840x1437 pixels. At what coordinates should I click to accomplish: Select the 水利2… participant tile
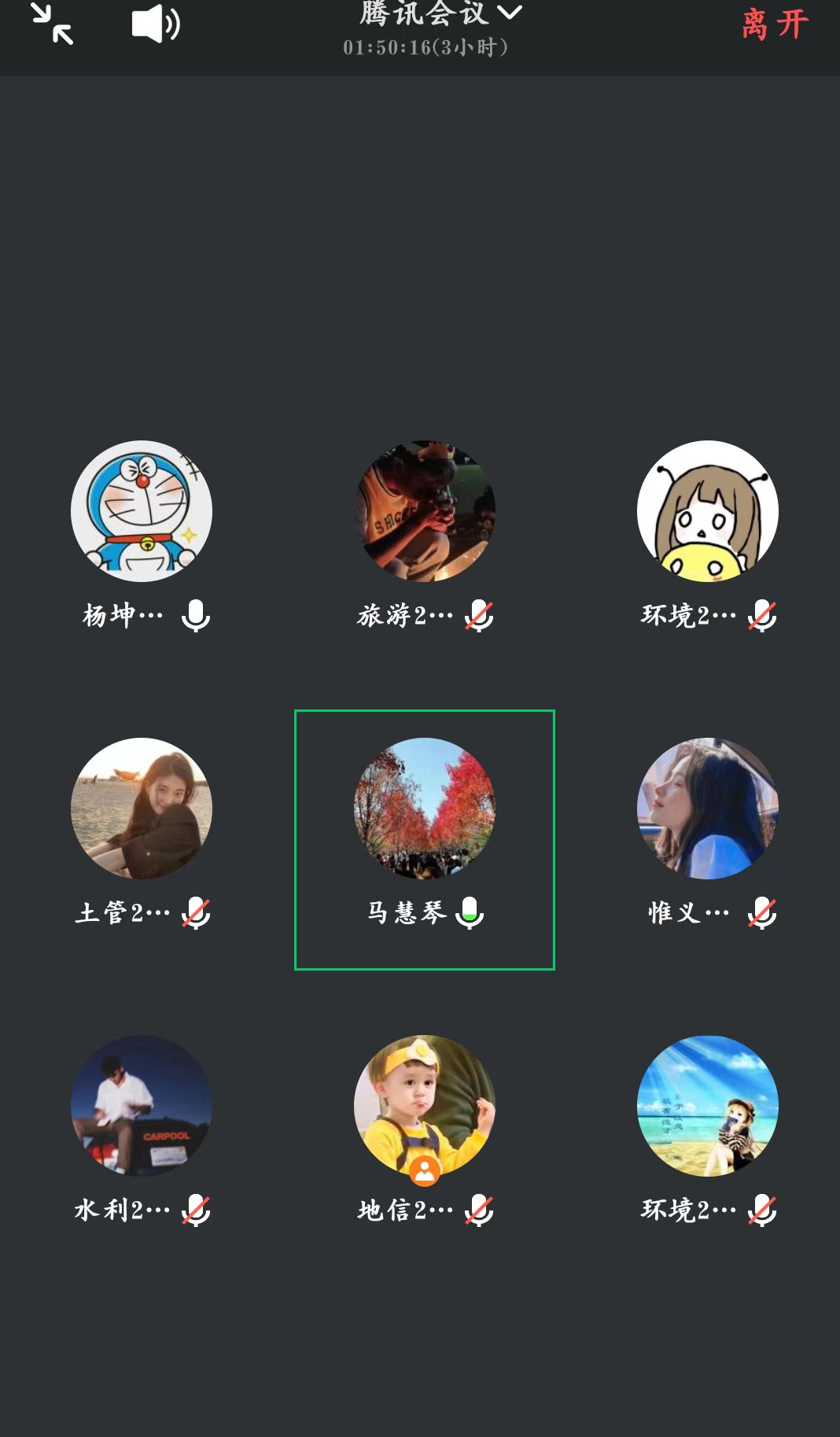tap(142, 1107)
